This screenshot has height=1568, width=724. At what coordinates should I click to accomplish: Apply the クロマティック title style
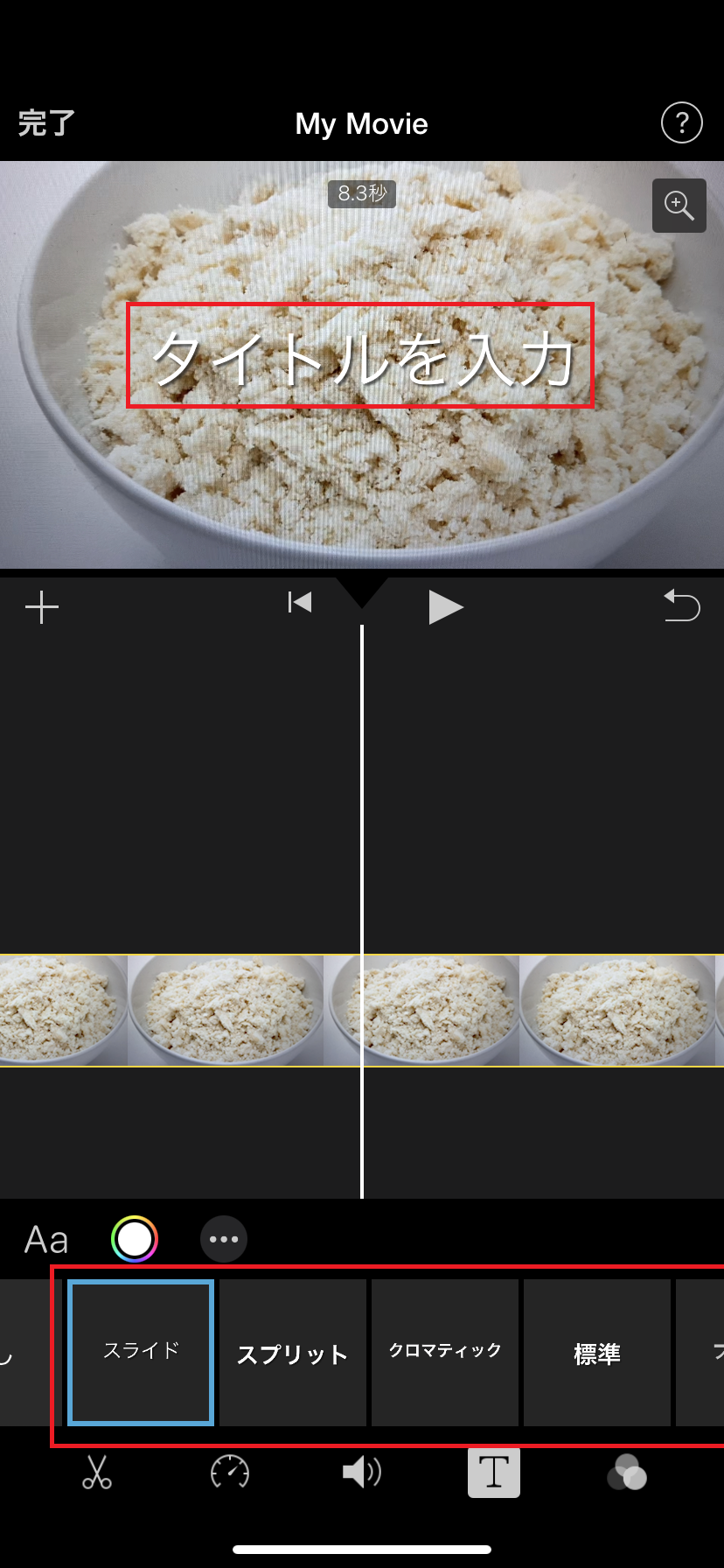tap(445, 1353)
